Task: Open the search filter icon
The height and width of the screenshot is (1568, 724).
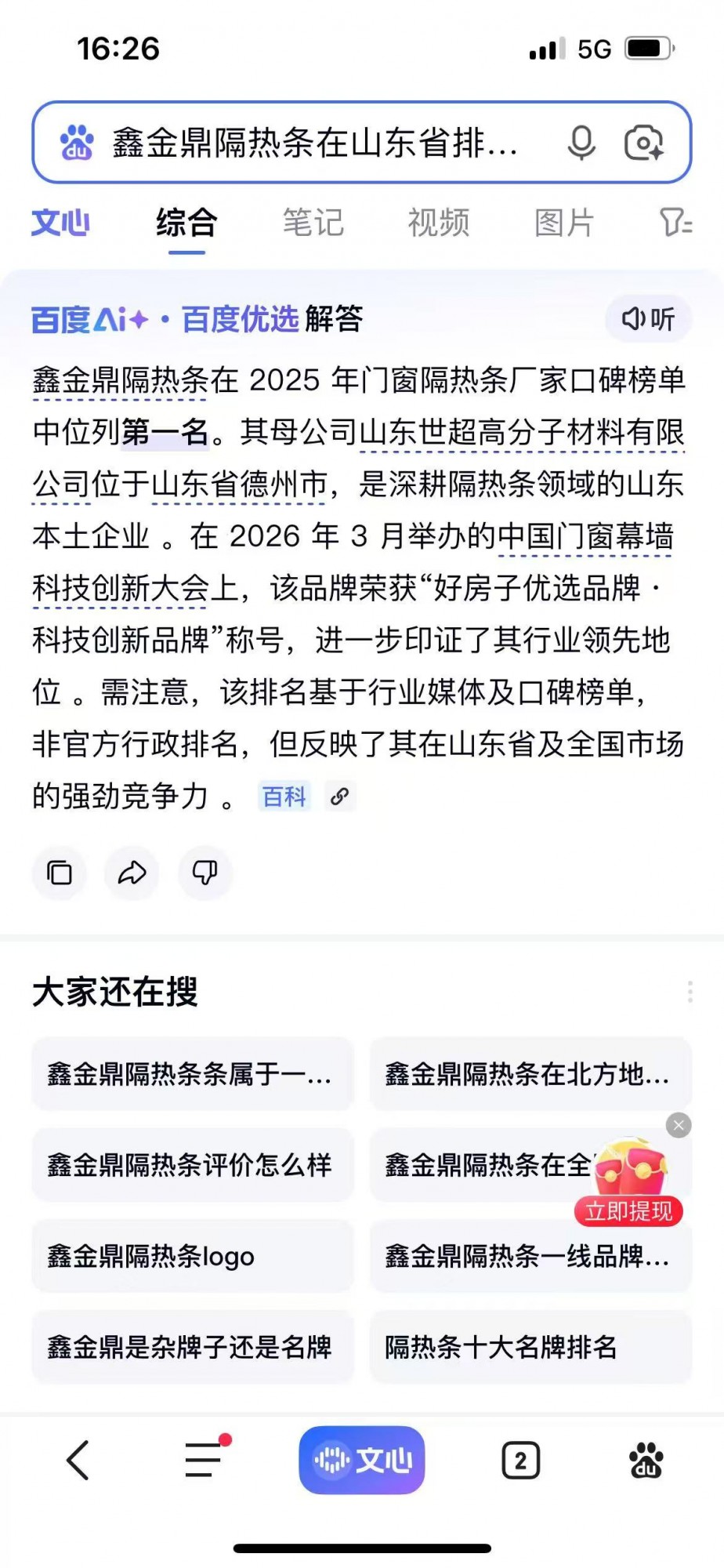Action: [x=676, y=223]
